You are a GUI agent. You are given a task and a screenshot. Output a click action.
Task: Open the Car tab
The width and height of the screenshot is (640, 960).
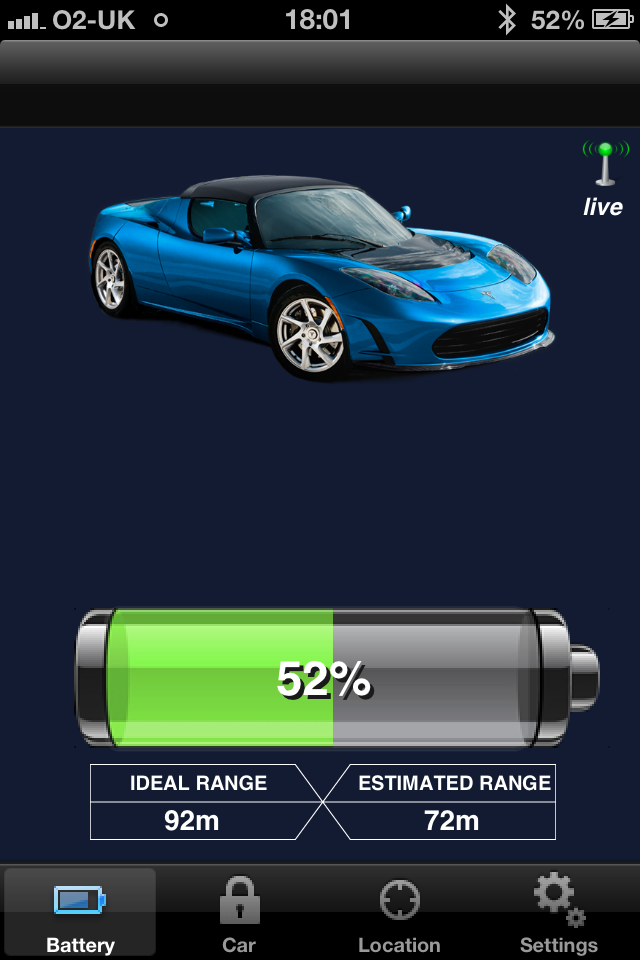click(239, 912)
